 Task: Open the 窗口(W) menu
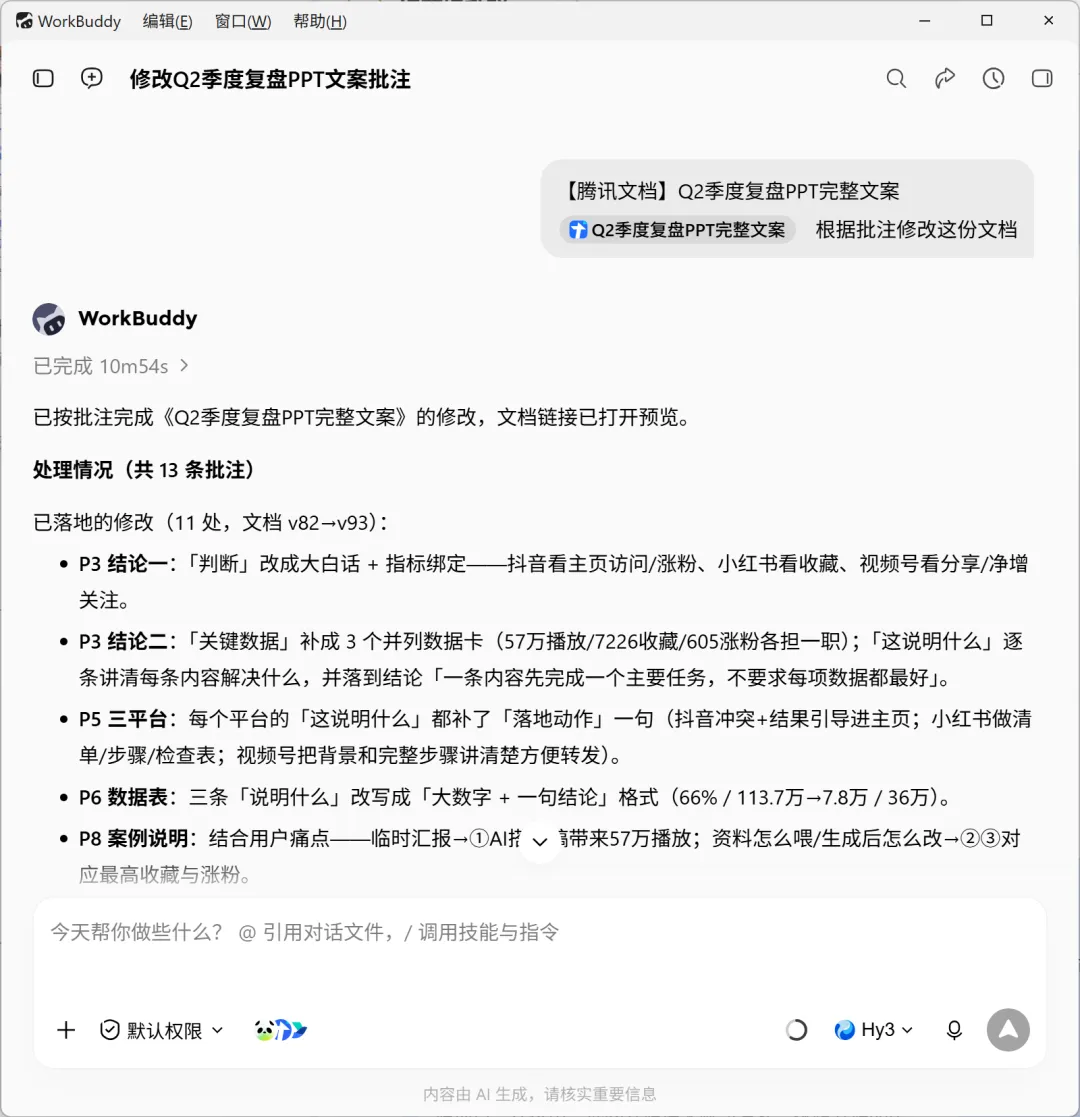pos(243,21)
